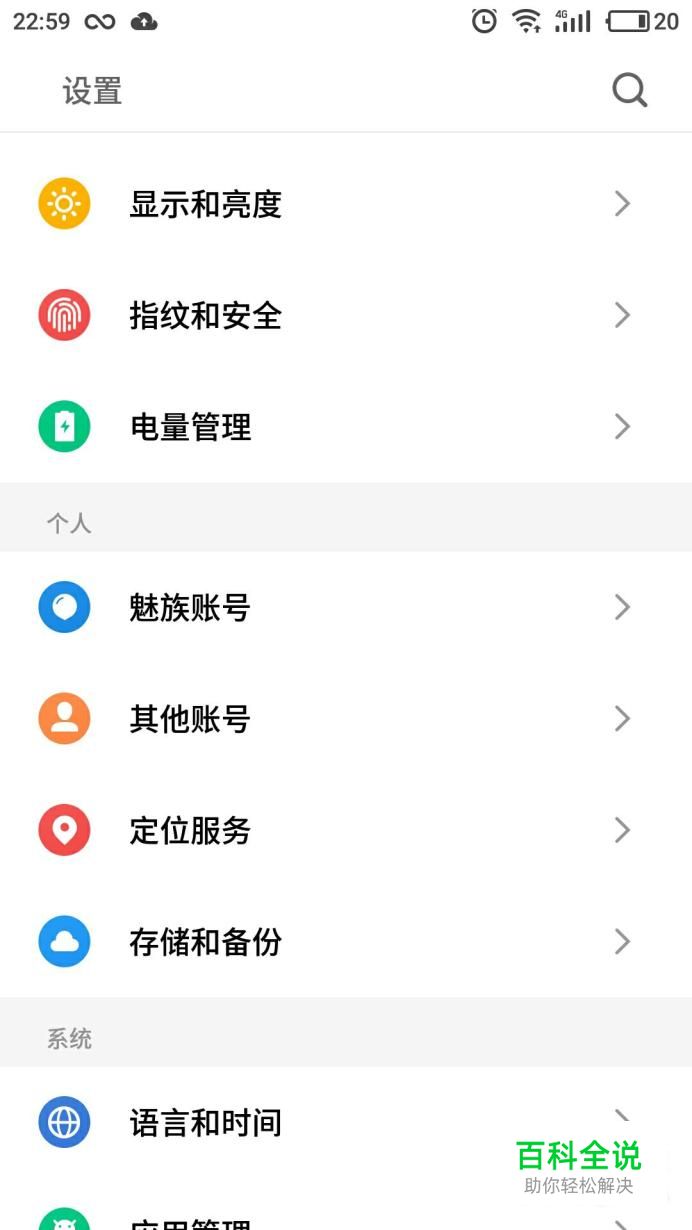692x1230 pixels.
Task: Open 魅族账号
Action: click(x=346, y=607)
